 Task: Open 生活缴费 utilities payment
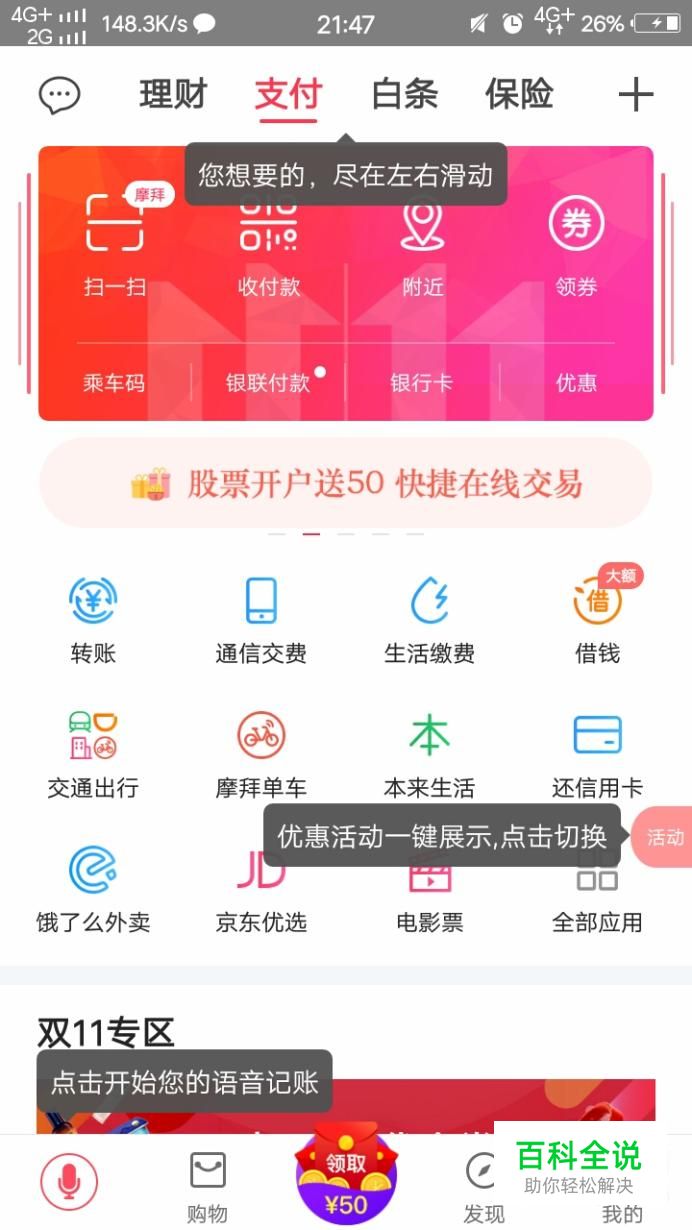pos(429,620)
